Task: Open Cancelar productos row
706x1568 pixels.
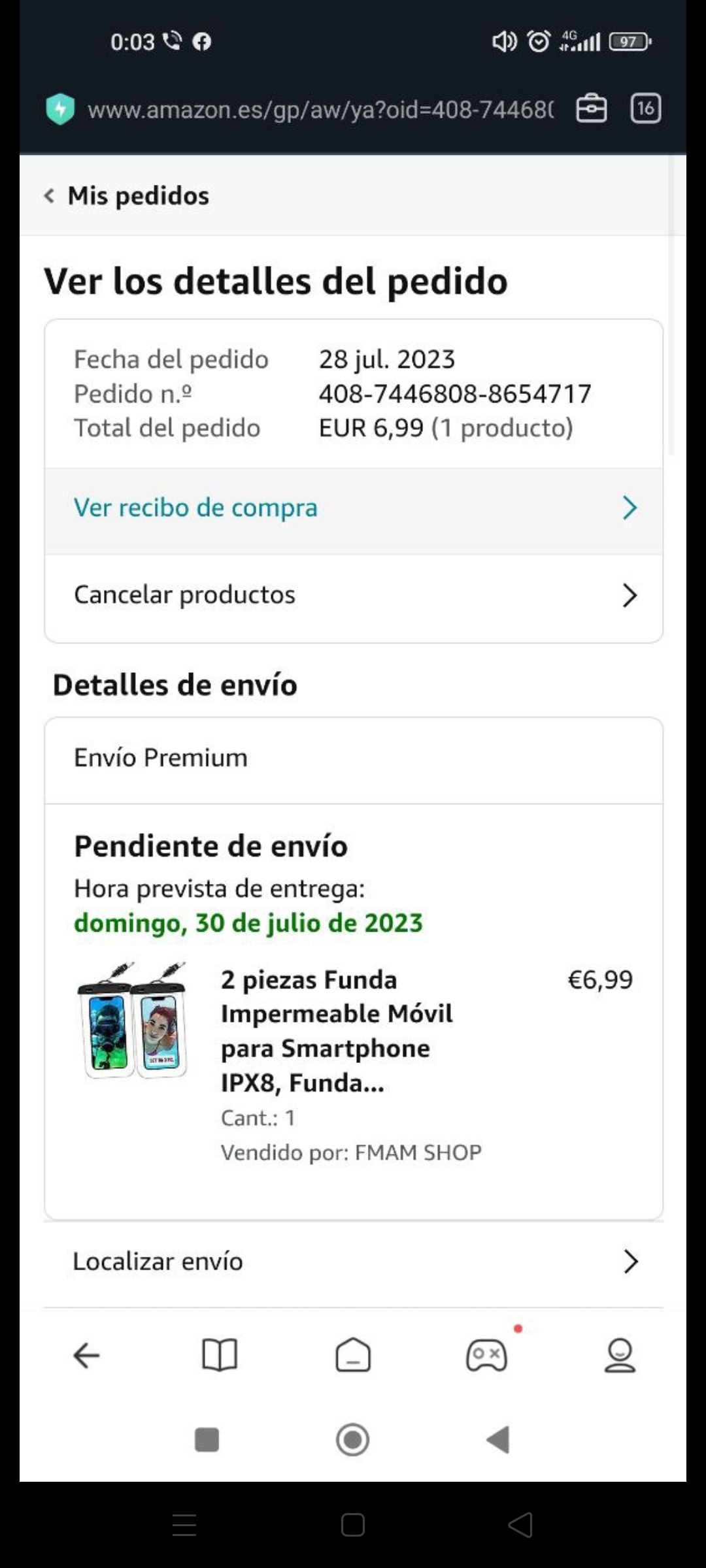Action: pyautogui.click(x=354, y=596)
